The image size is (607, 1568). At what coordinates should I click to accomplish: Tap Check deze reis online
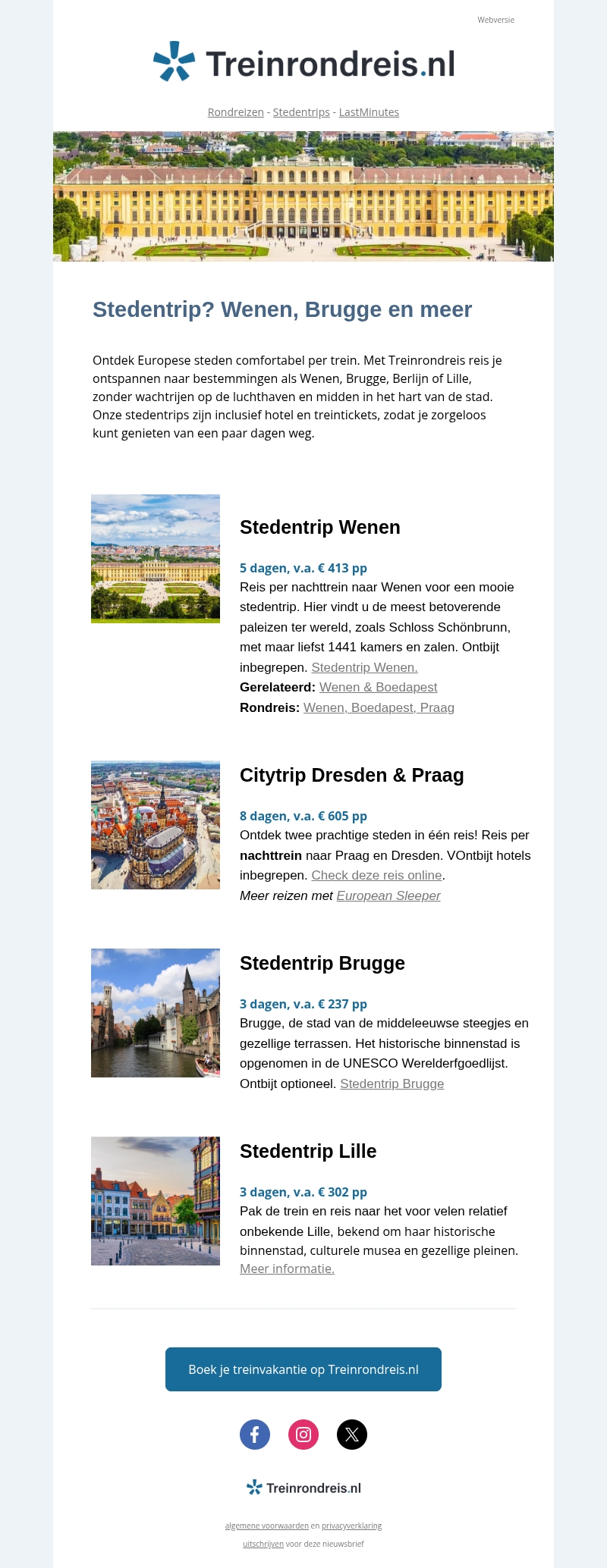tap(376, 875)
